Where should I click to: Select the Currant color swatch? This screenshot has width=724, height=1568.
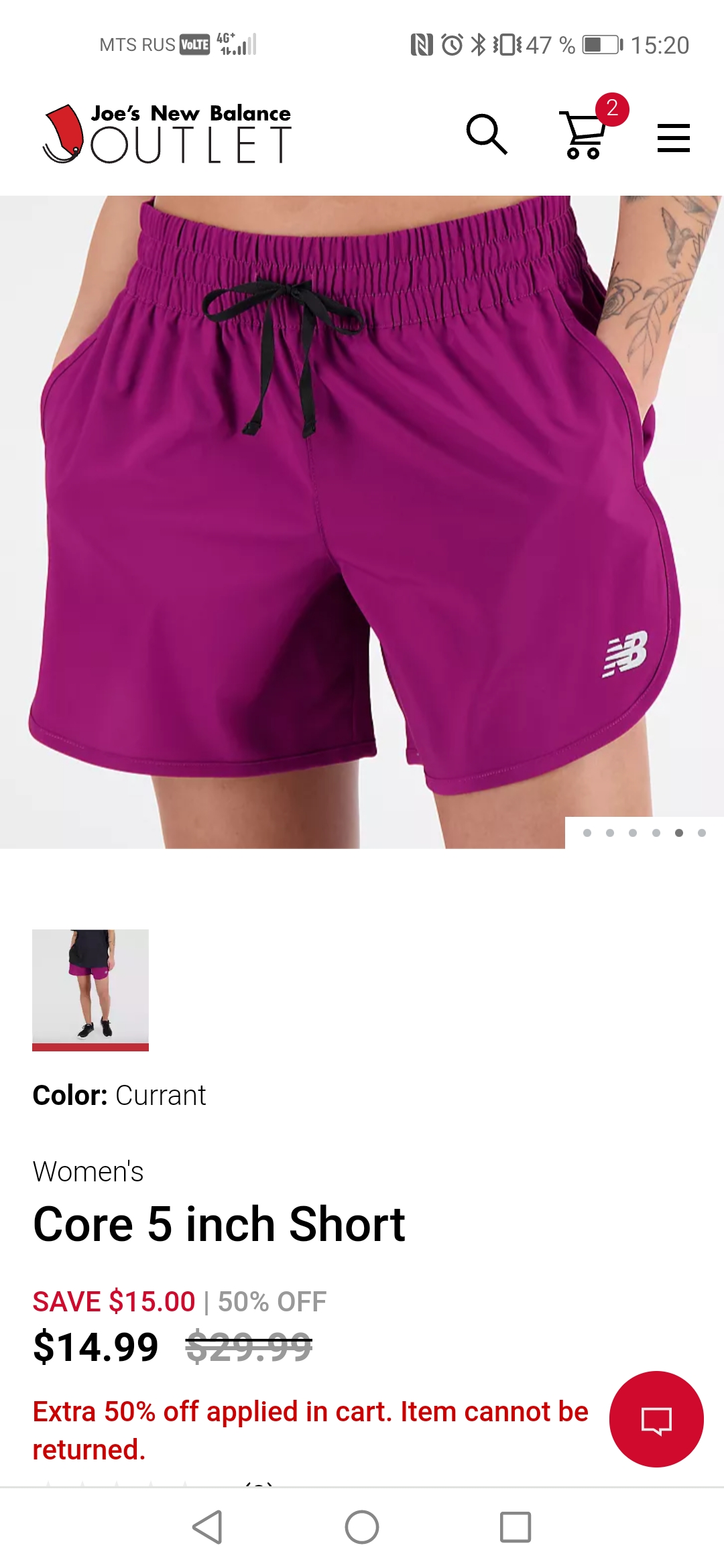[90, 988]
